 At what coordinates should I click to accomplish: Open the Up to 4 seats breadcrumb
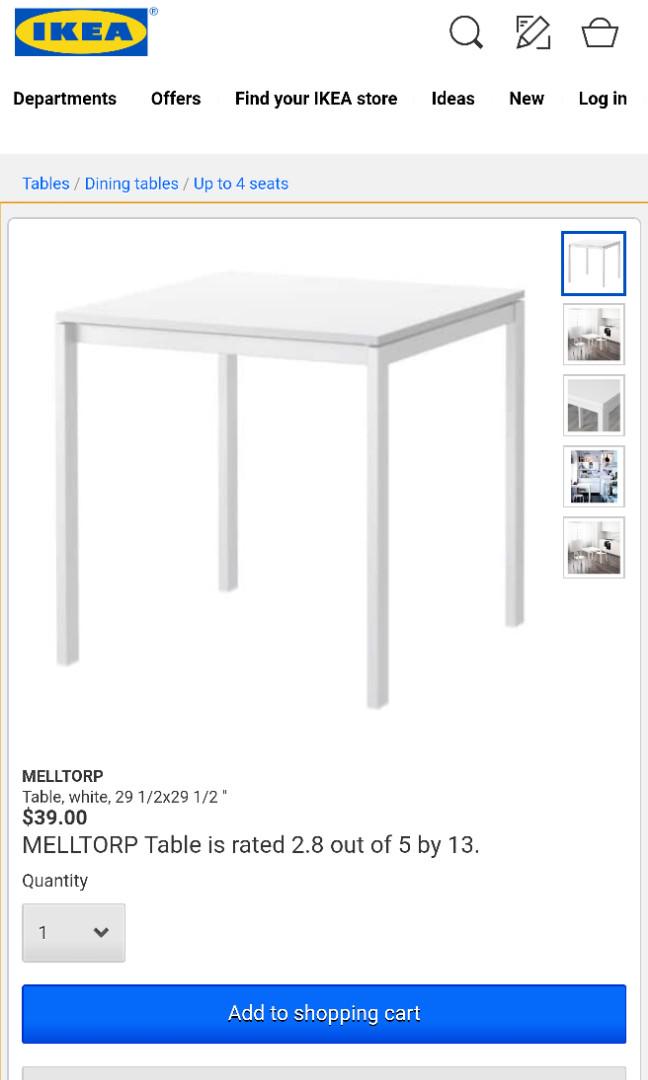[241, 183]
